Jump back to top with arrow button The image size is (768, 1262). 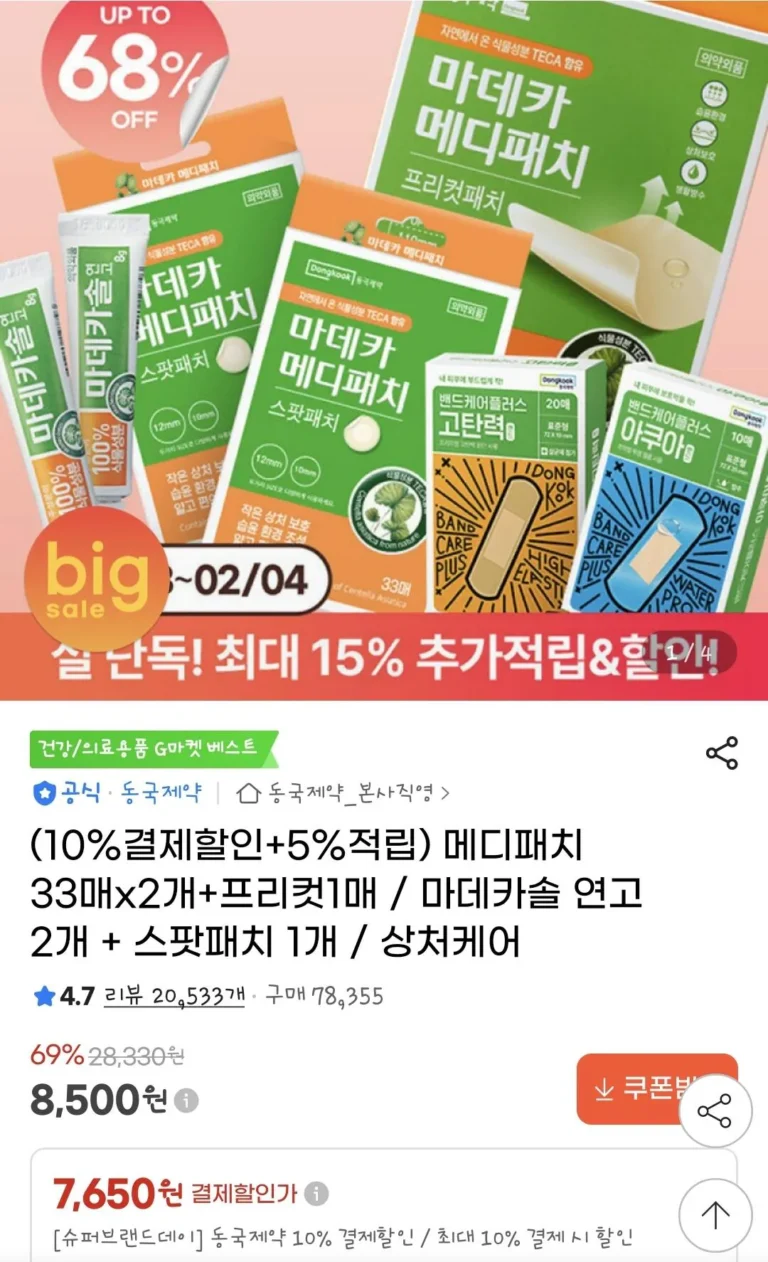point(714,1215)
